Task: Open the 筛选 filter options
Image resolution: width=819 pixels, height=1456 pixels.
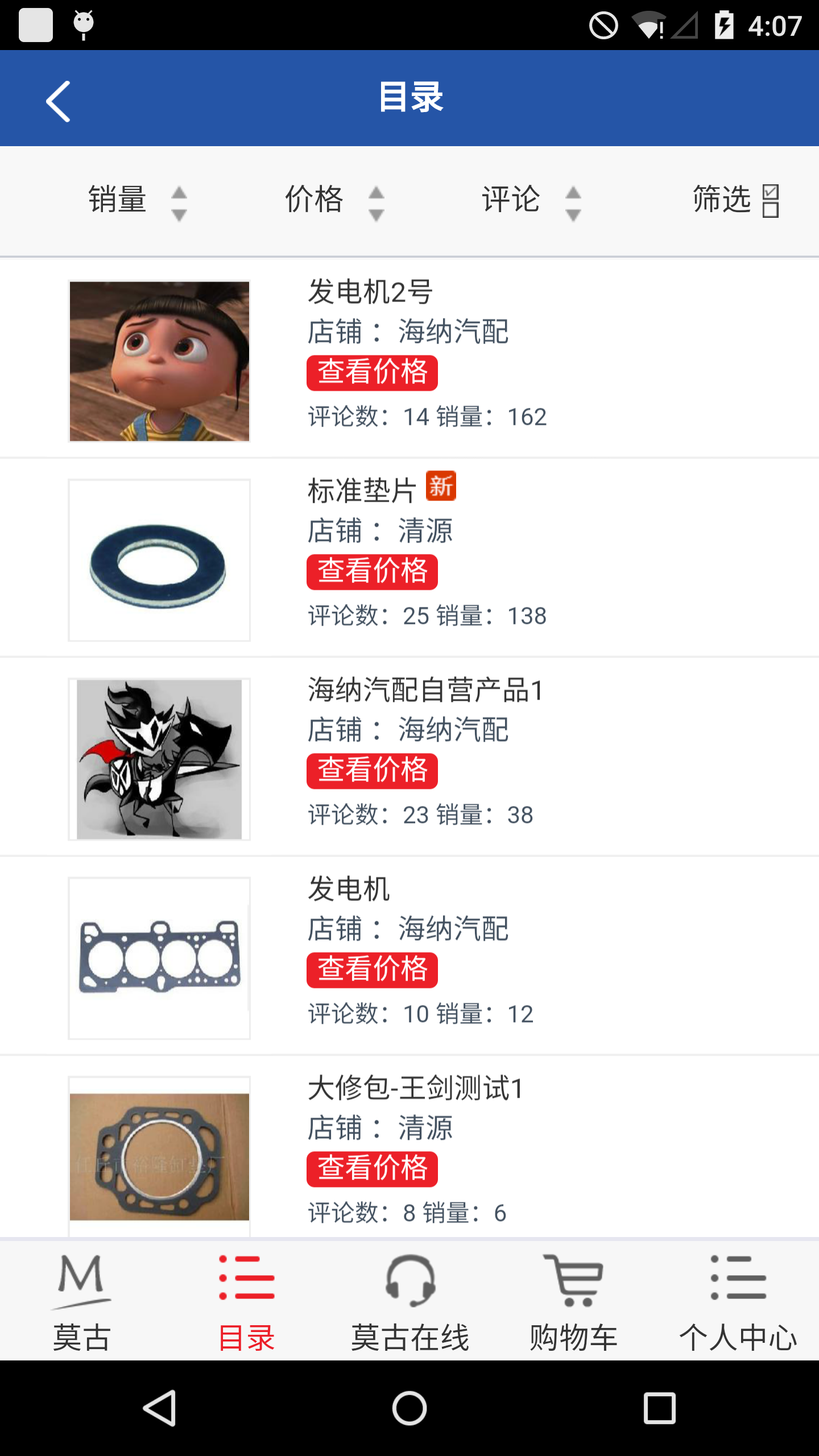Action: (735, 201)
